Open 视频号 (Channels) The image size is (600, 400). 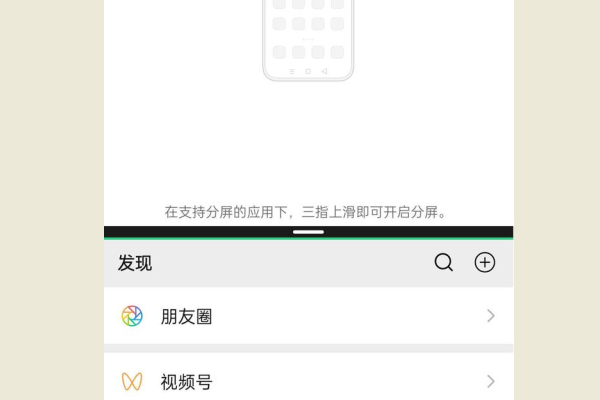pyautogui.click(x=308, y=381)
